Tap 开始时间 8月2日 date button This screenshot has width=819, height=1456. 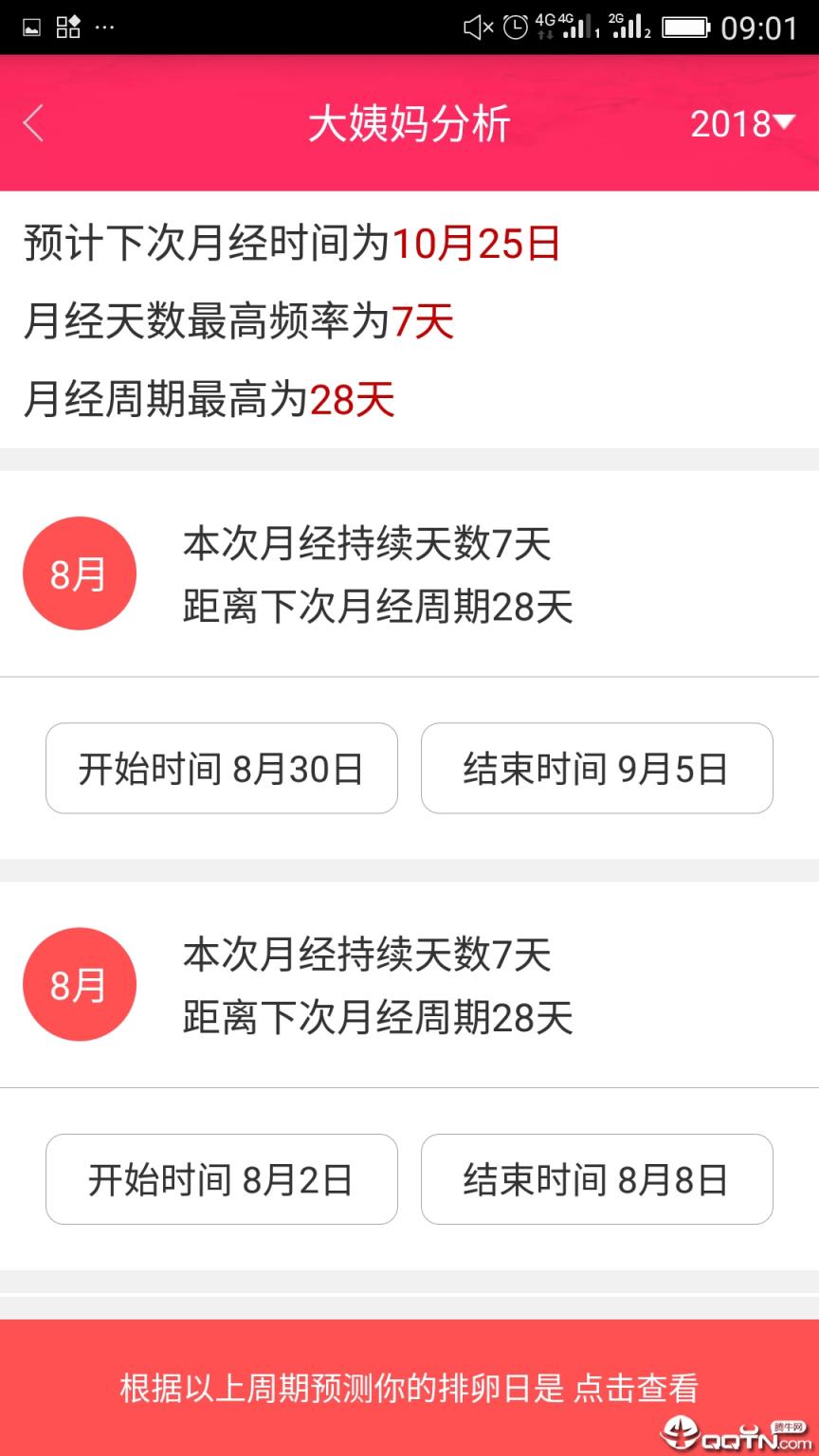coord(221,1180)
